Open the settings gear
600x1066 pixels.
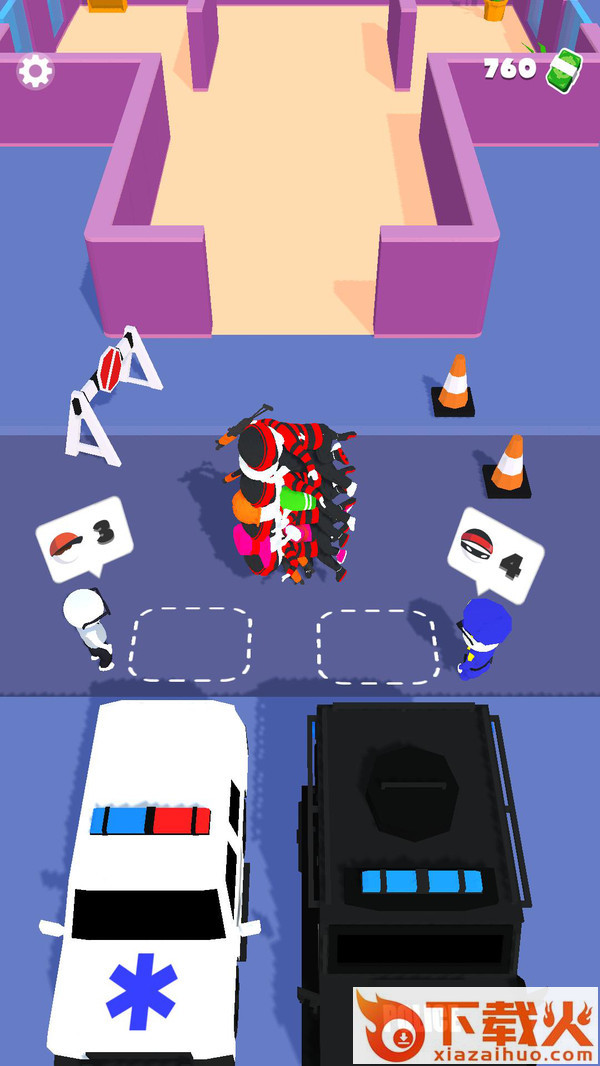pyautogui.click(x=35, y=71)
